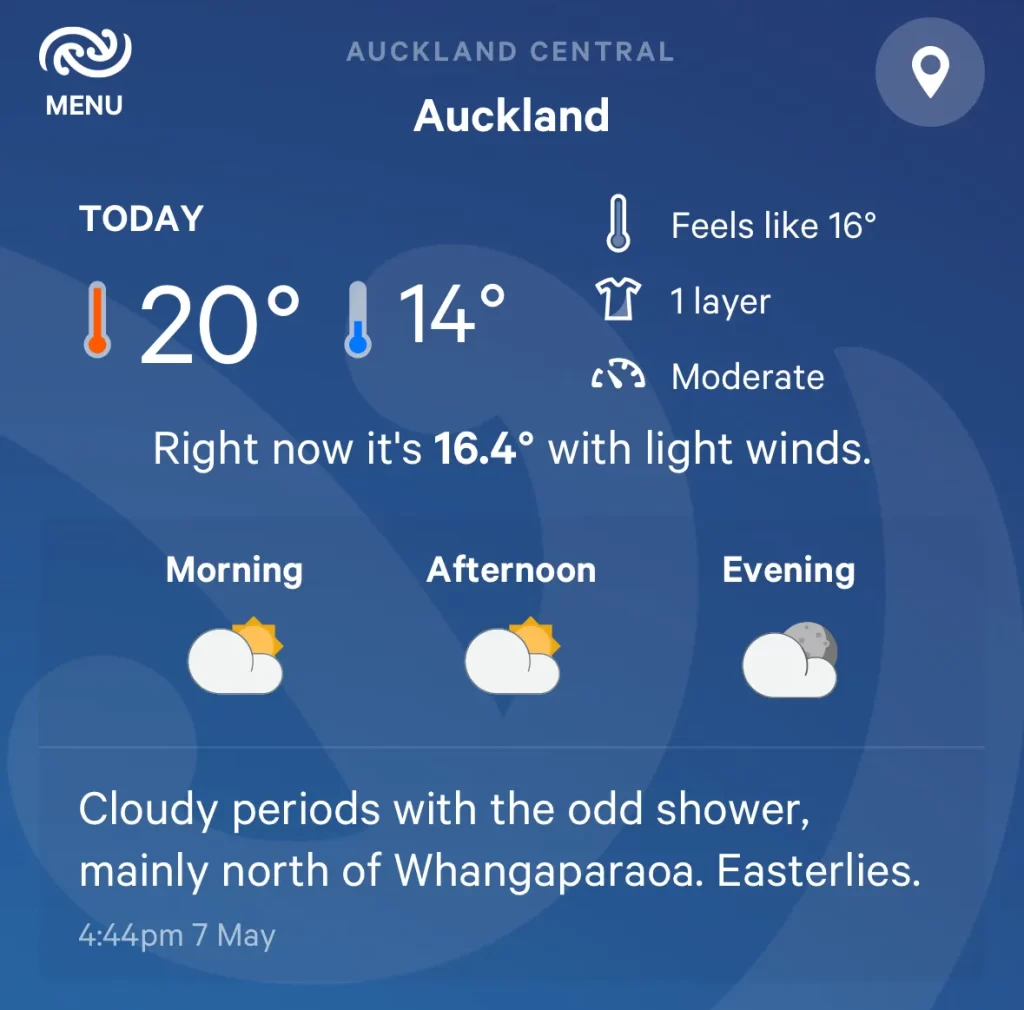This screenshot has height=1010, width=1024.
Task: Tap the location pin icon
Action: click(x=930, y=73)
